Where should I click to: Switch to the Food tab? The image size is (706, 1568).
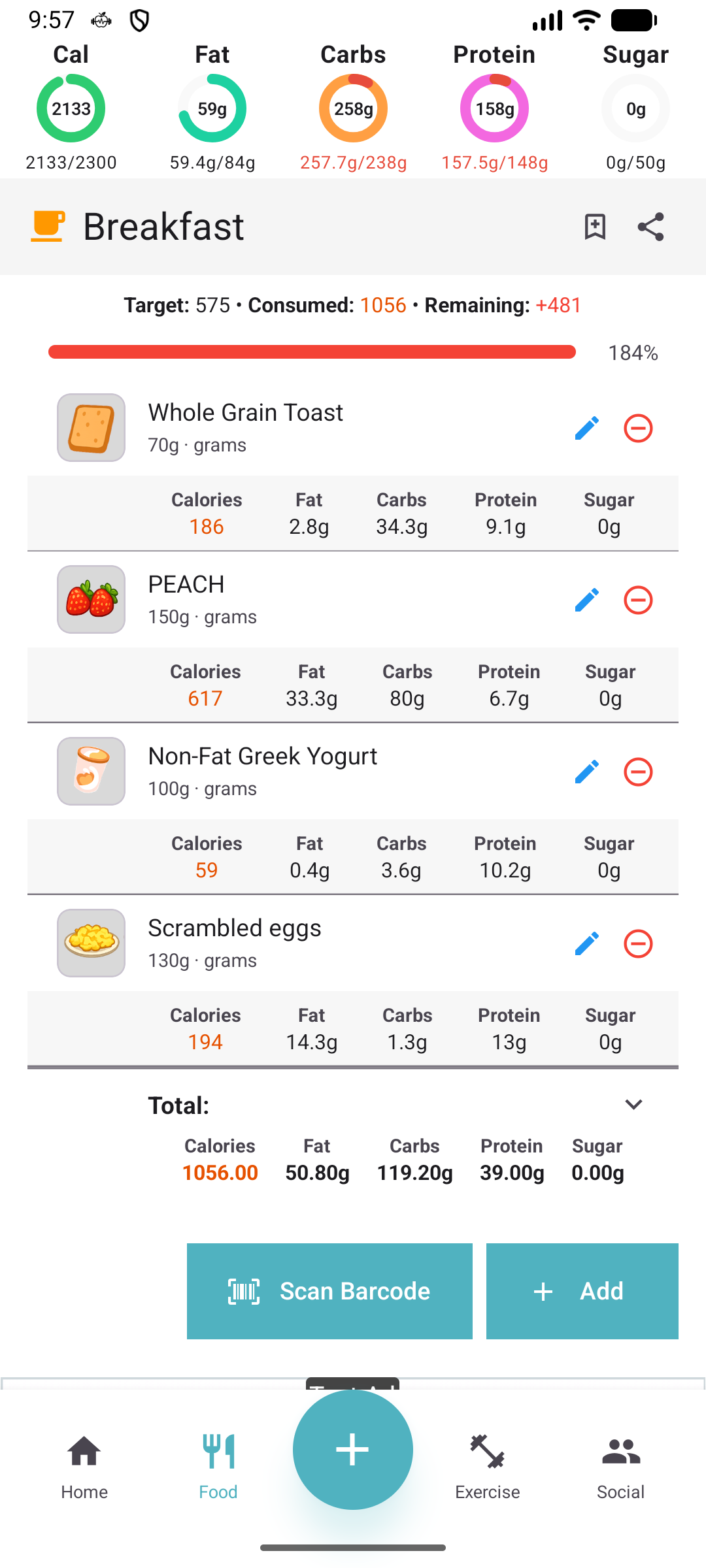coord(218,1463)
